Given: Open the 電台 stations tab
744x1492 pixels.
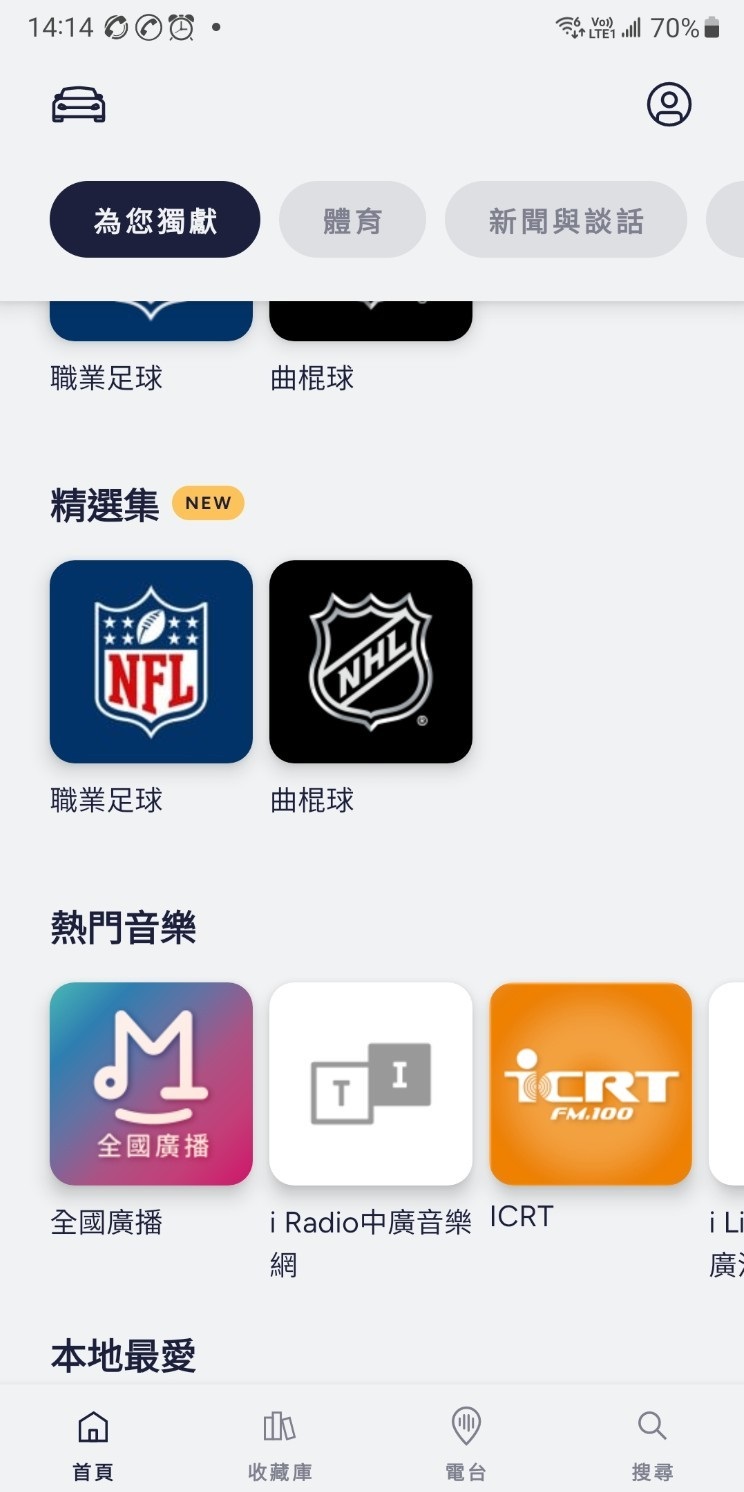Looking at the screenshot, I should (x=466, y=1442).
